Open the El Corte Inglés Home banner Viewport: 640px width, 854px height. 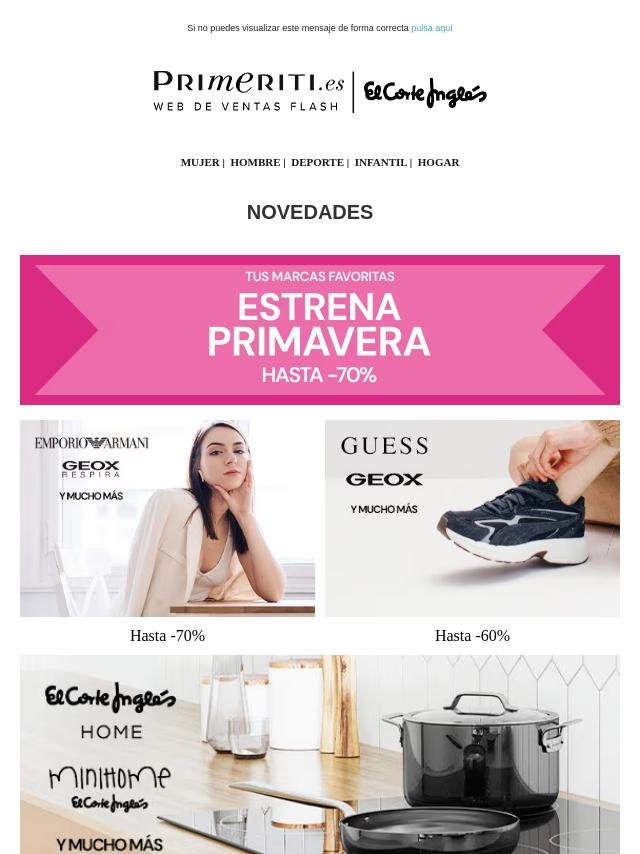point(320,755)
